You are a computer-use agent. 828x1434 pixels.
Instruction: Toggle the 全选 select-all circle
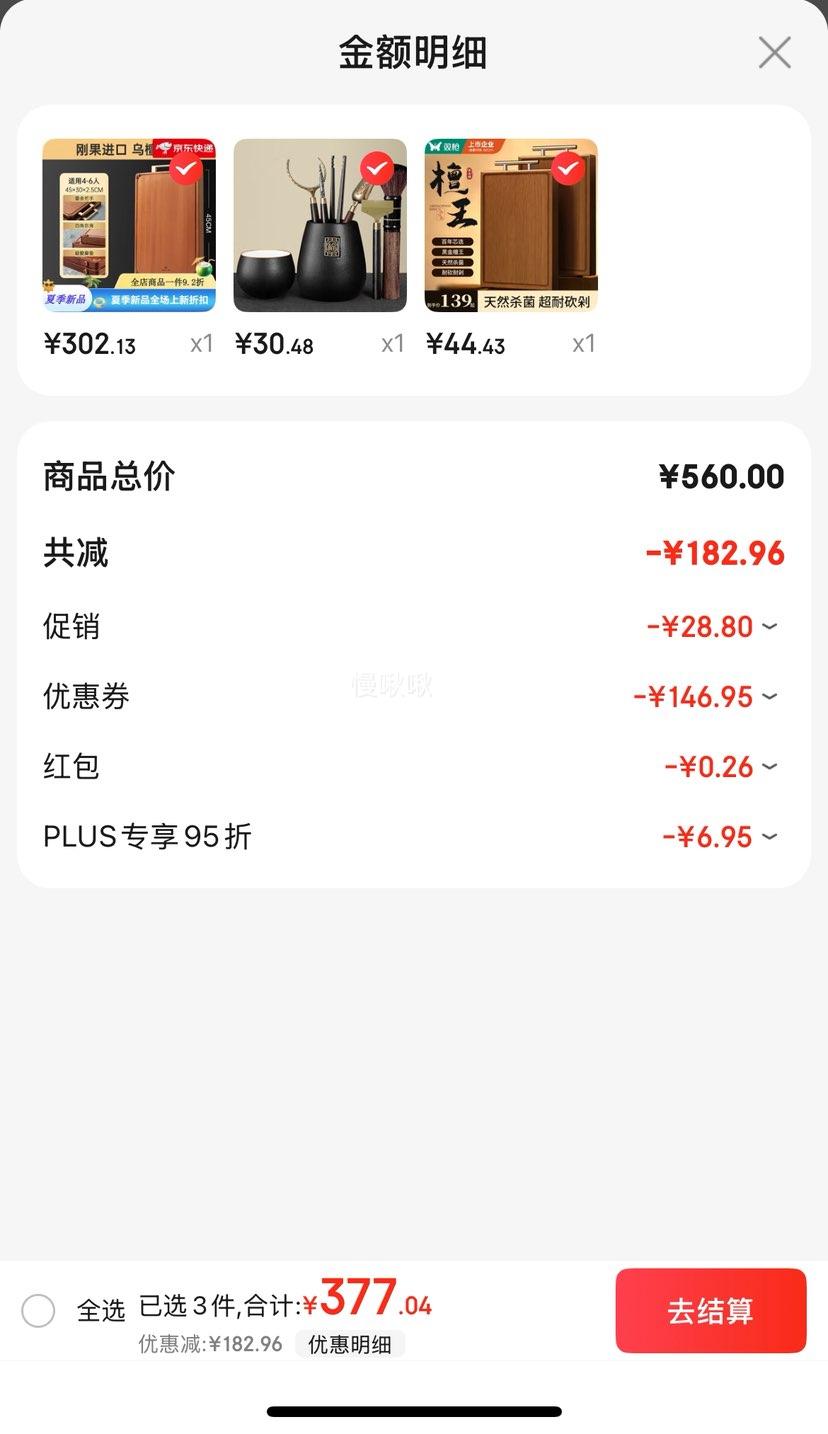pos(38,1310)
